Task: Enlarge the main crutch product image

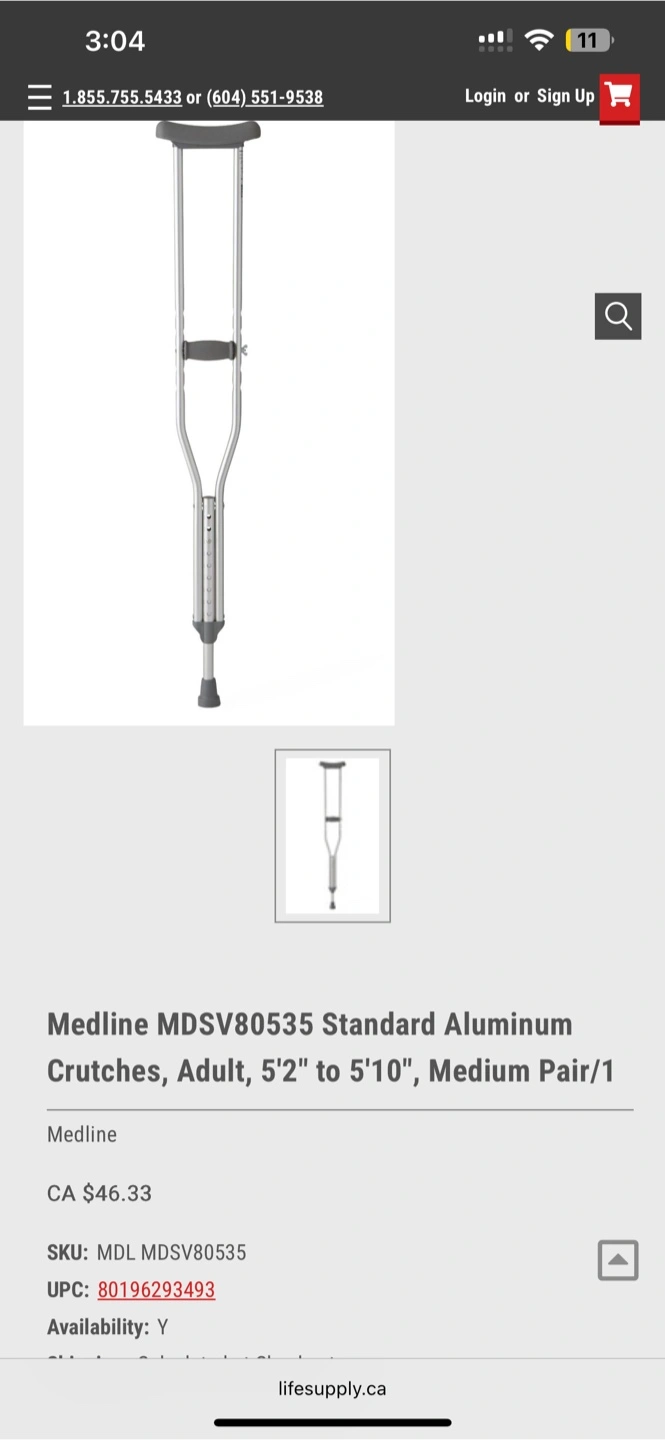Action: pyautogui.click(x=209, y=422)
